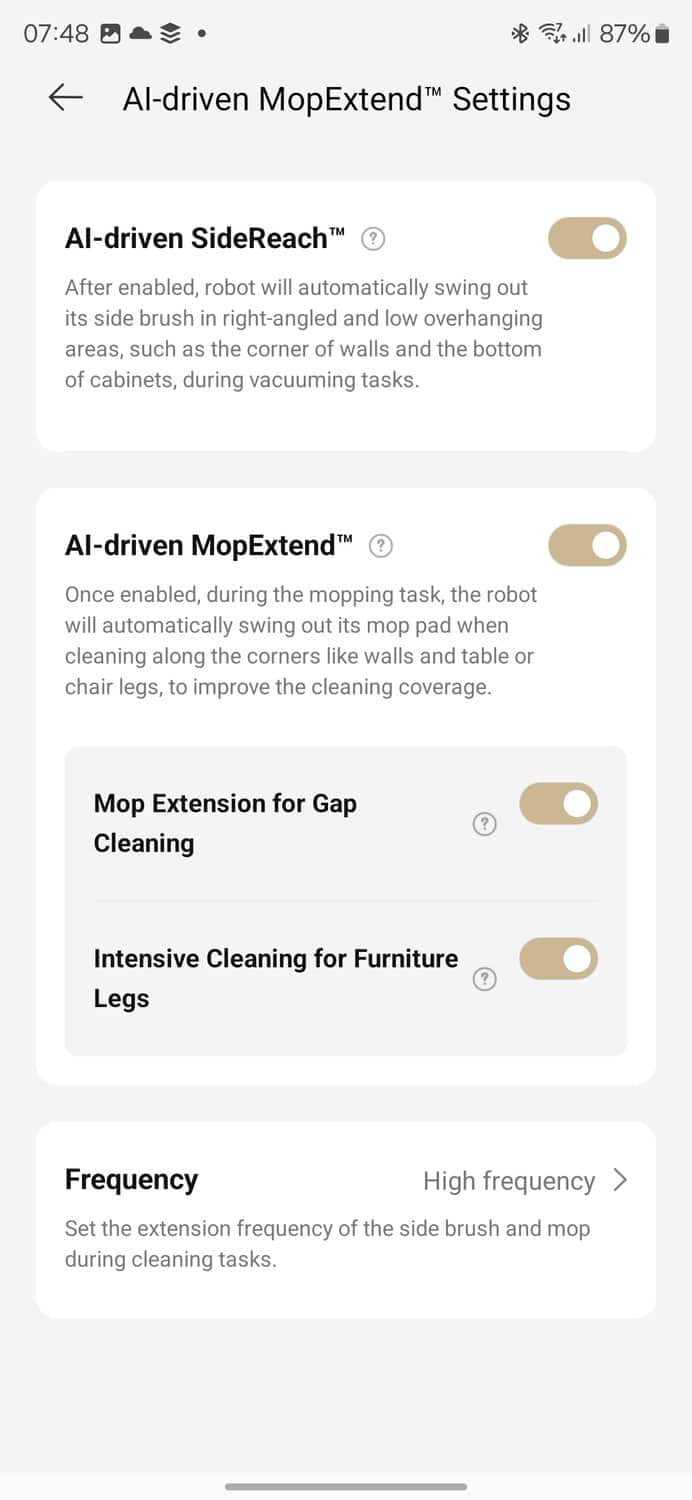692x1500 pixels.
Task: Open help info for AI-driven SideReach
Action: [373, 239]
